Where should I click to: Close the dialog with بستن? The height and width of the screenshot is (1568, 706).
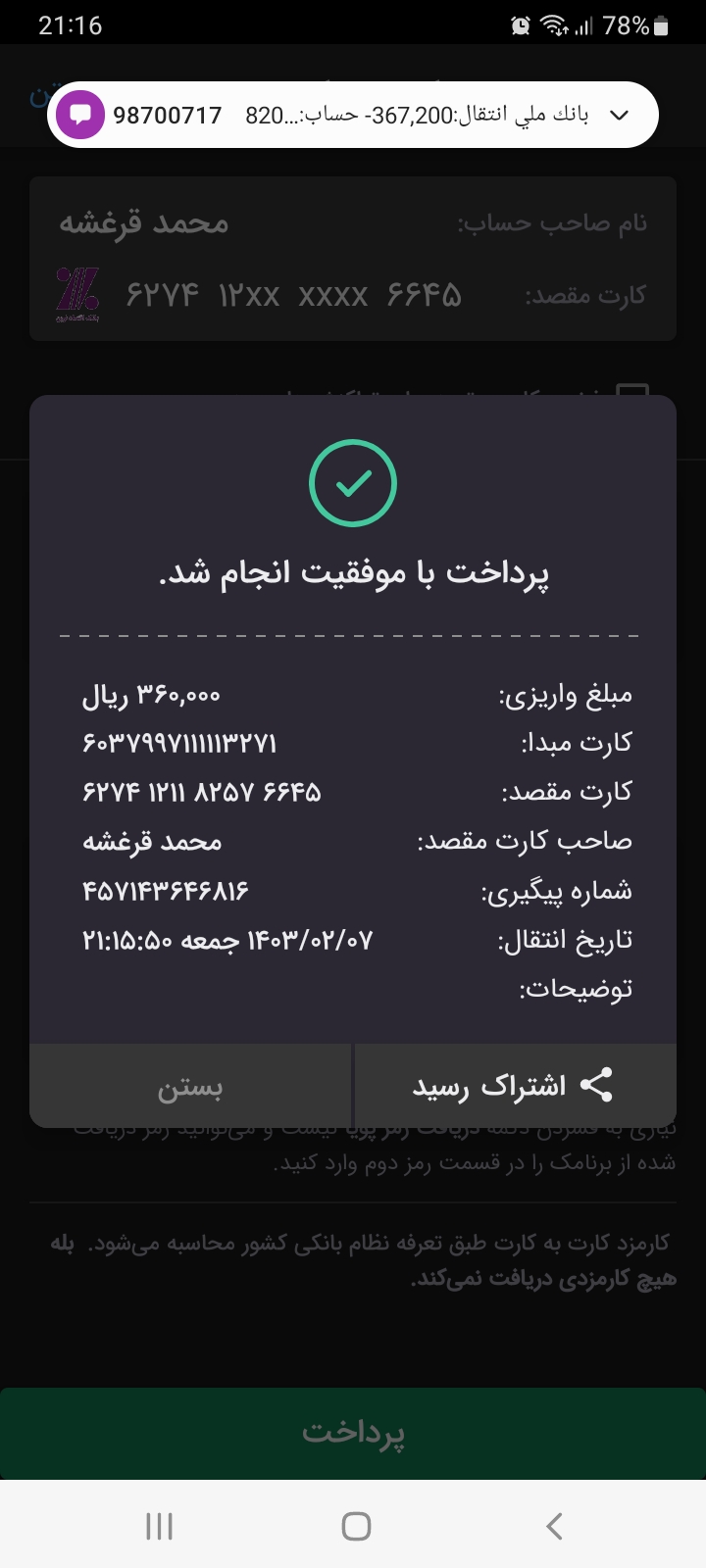[x=190, y=1086]
